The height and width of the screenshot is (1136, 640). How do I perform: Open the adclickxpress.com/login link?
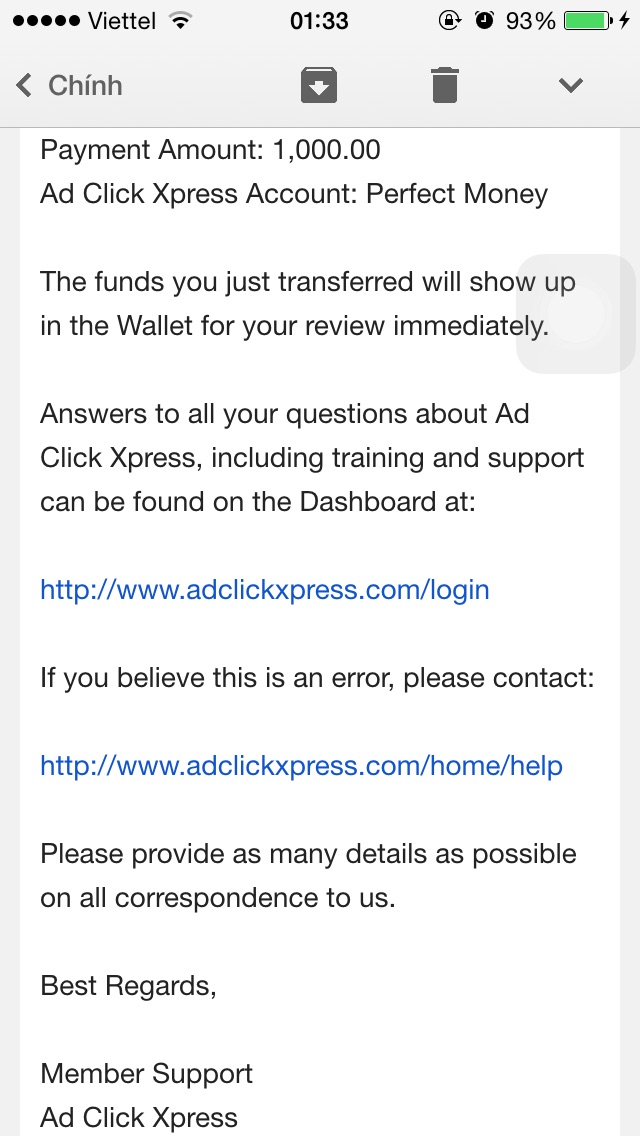(x=264, y=590)
